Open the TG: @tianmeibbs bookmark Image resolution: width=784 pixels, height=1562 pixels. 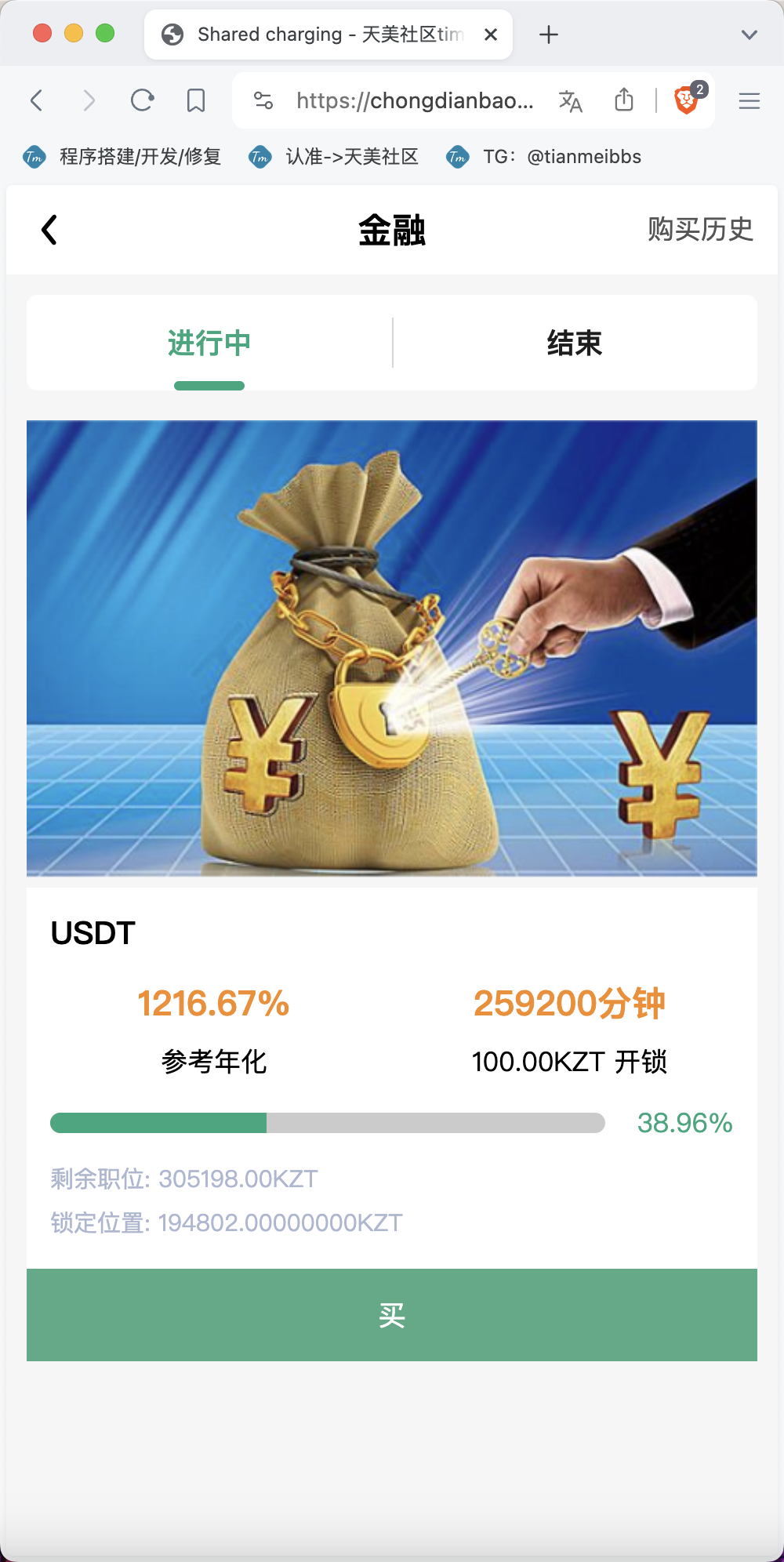pyautogui.click(x=544, y=157)
